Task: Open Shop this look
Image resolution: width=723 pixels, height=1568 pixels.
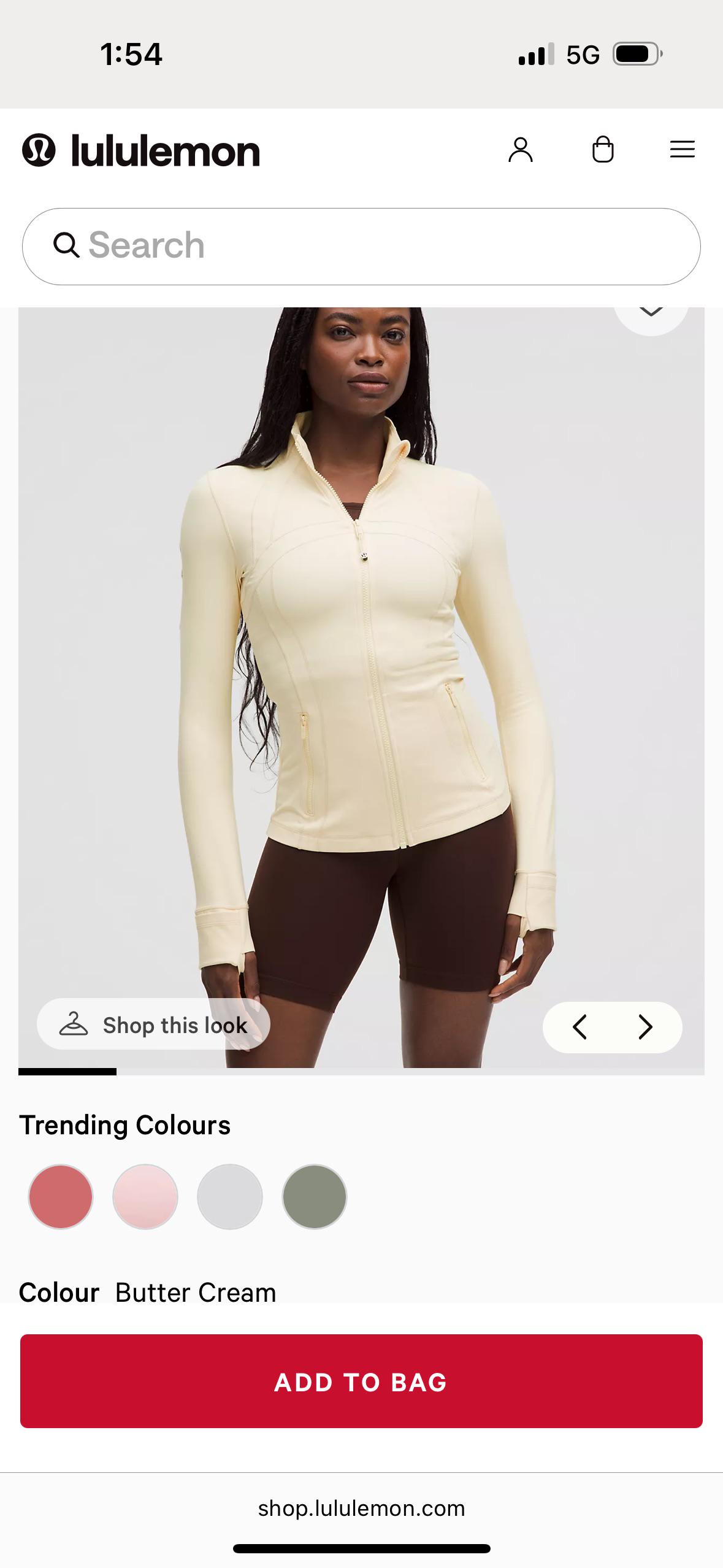Action: click(x=153, y=1024)
